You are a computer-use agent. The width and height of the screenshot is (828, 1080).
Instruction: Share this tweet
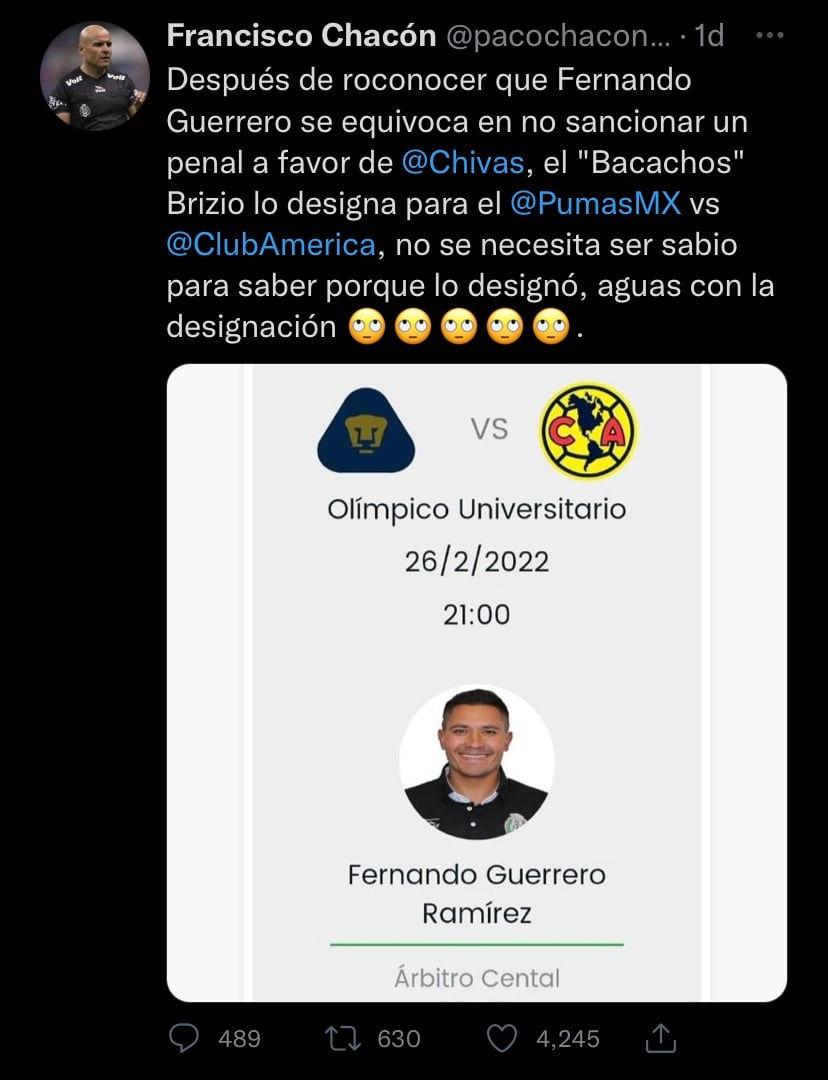[x=661, y=1038]
